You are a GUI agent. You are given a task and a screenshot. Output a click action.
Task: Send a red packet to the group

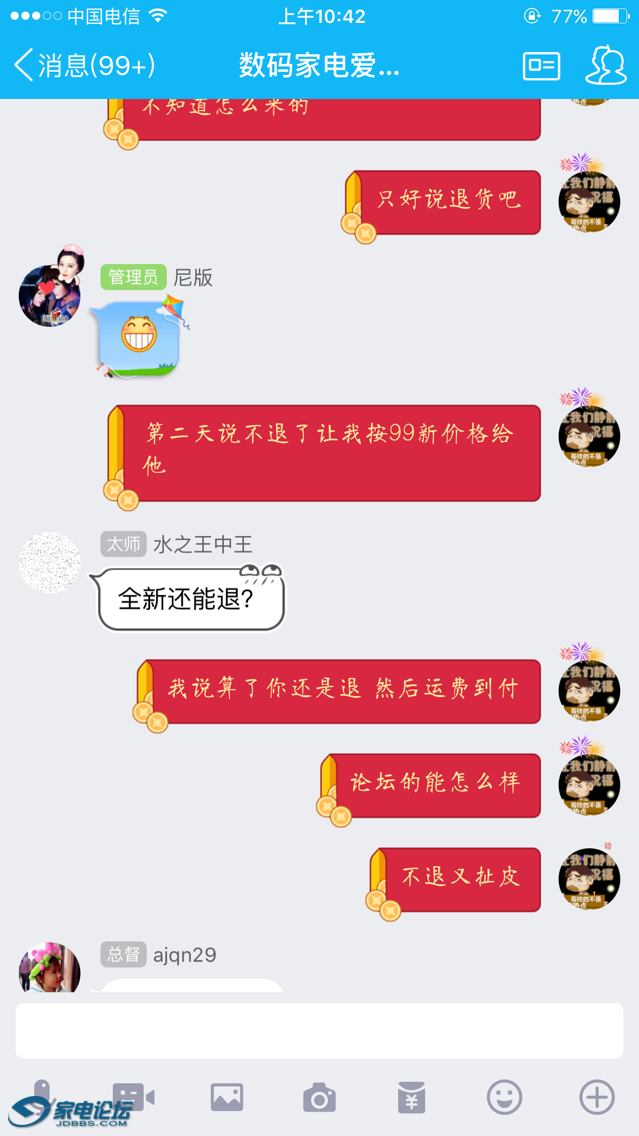(x=411, y=1097)
